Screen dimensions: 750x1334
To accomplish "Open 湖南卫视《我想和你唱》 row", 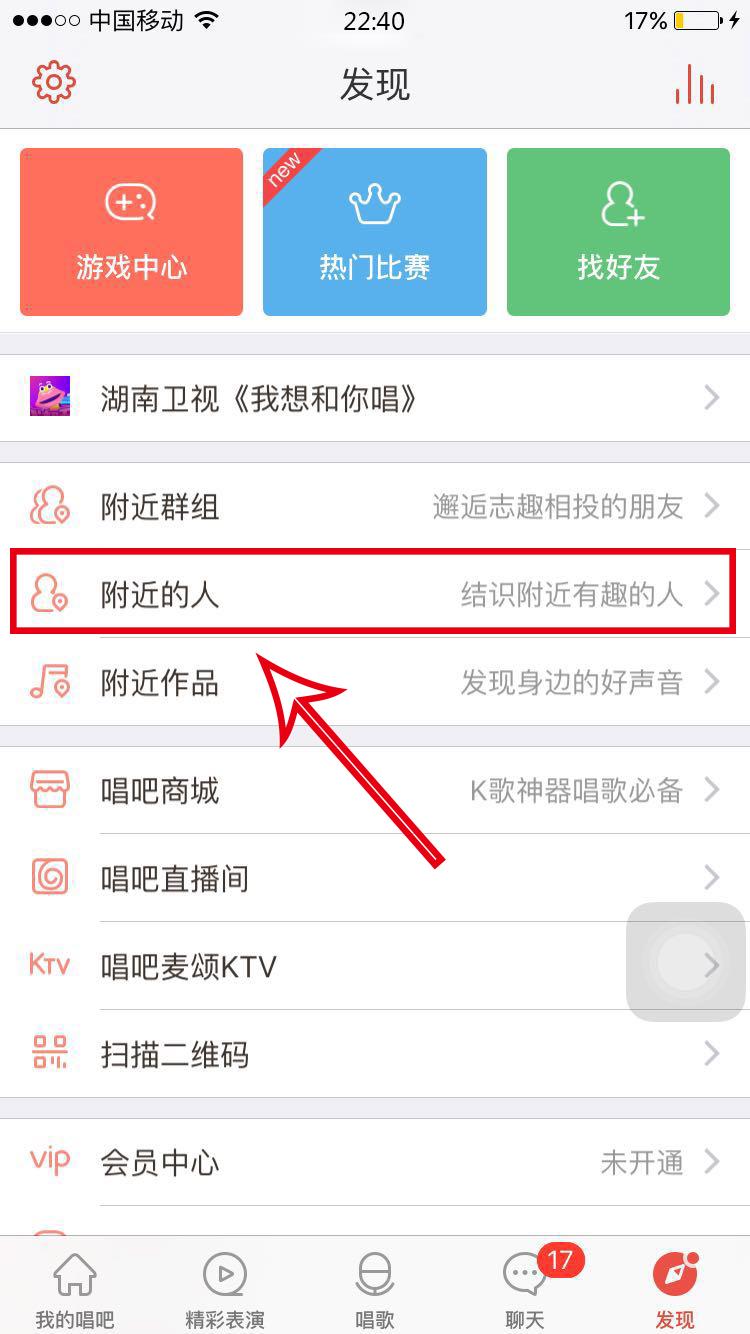I will pyautogui.click(x=375, y=398).
